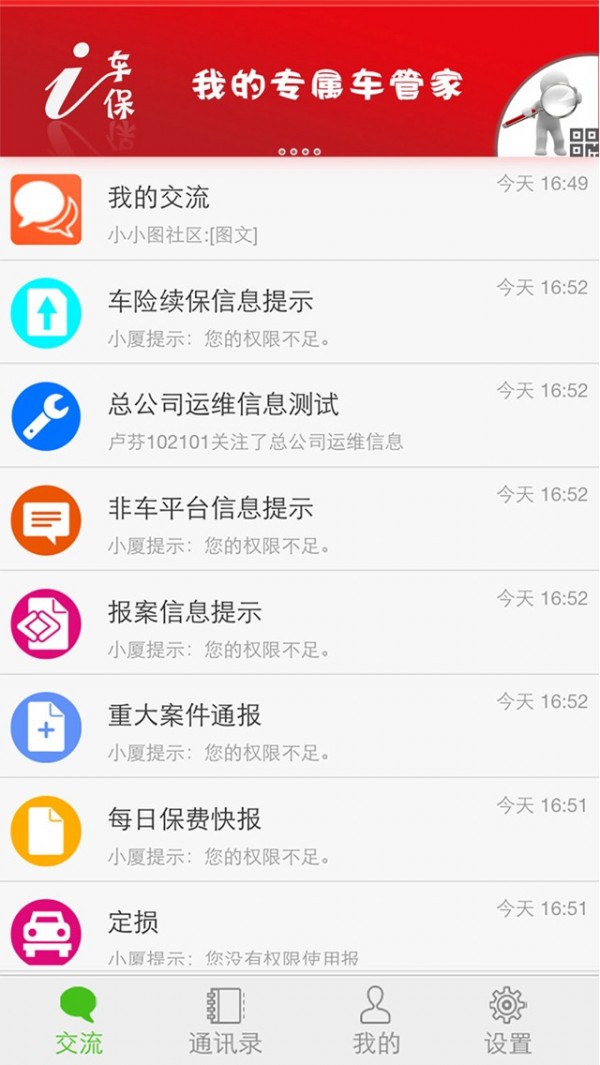This screenshot has width=600, height=1065.
Task: Switch to the 通讯录 tab
Action: 225,1020
